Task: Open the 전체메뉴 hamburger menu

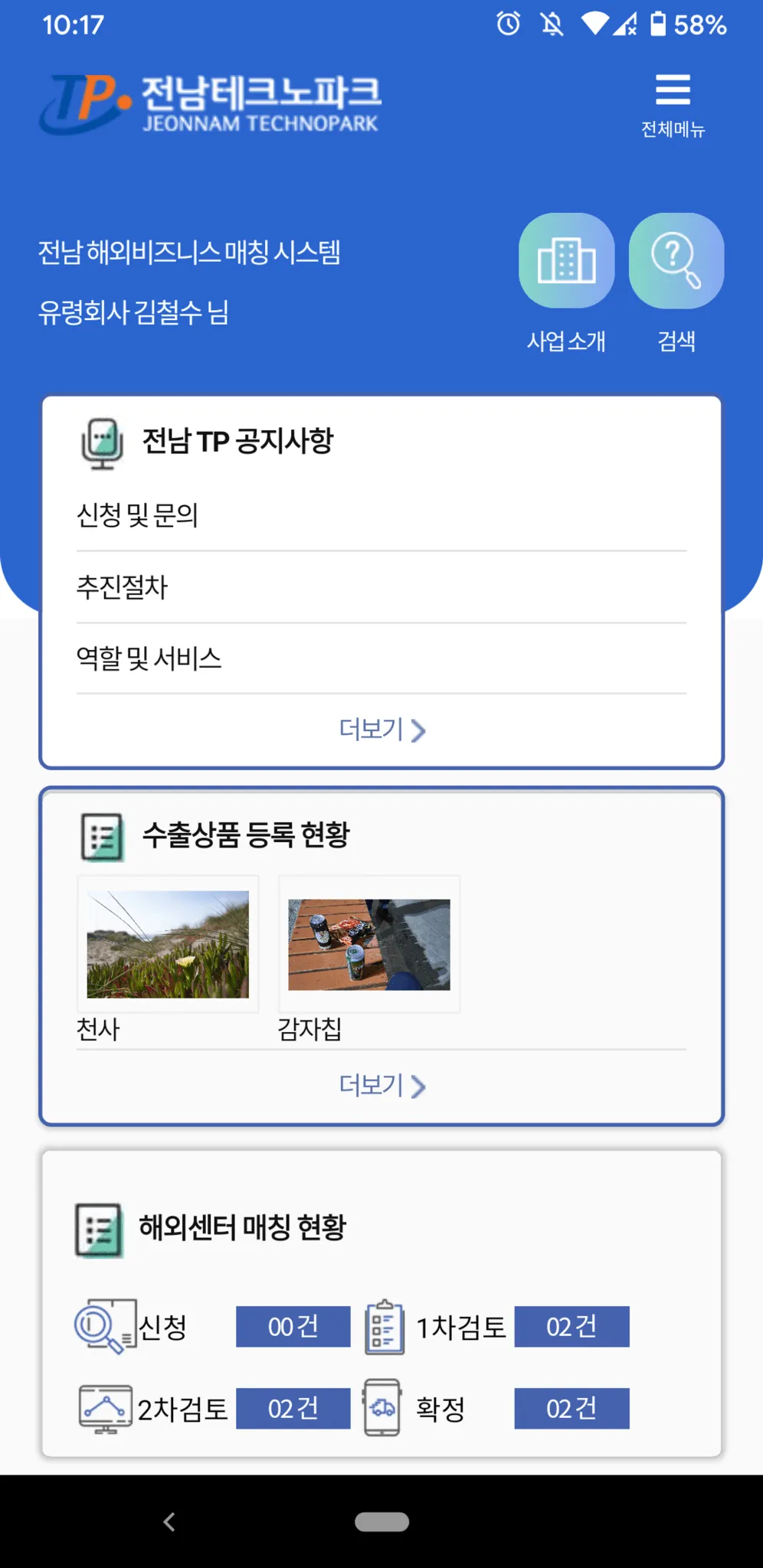Action: pos(673,91)
